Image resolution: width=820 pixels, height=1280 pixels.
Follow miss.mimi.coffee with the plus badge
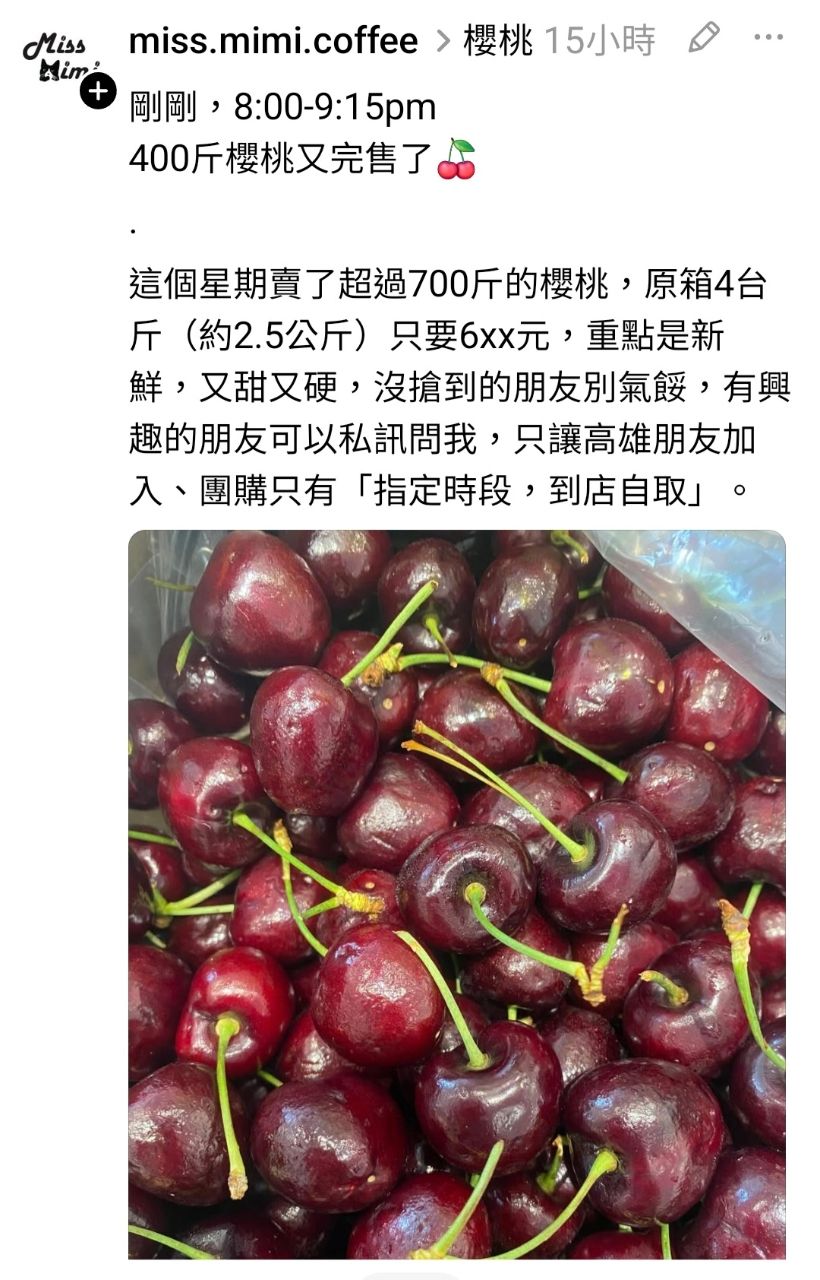click(x=97, y=92)
